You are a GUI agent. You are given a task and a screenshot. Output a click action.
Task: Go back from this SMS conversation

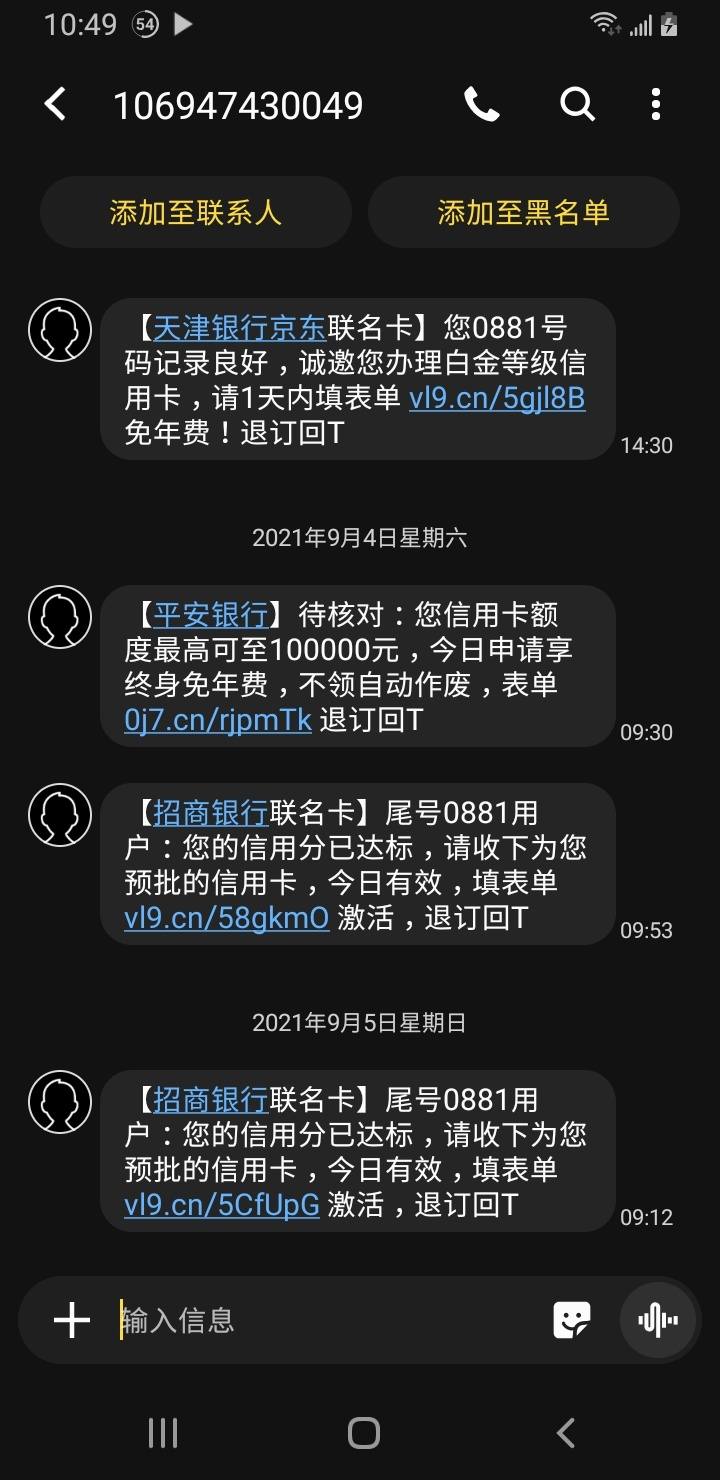55,104
